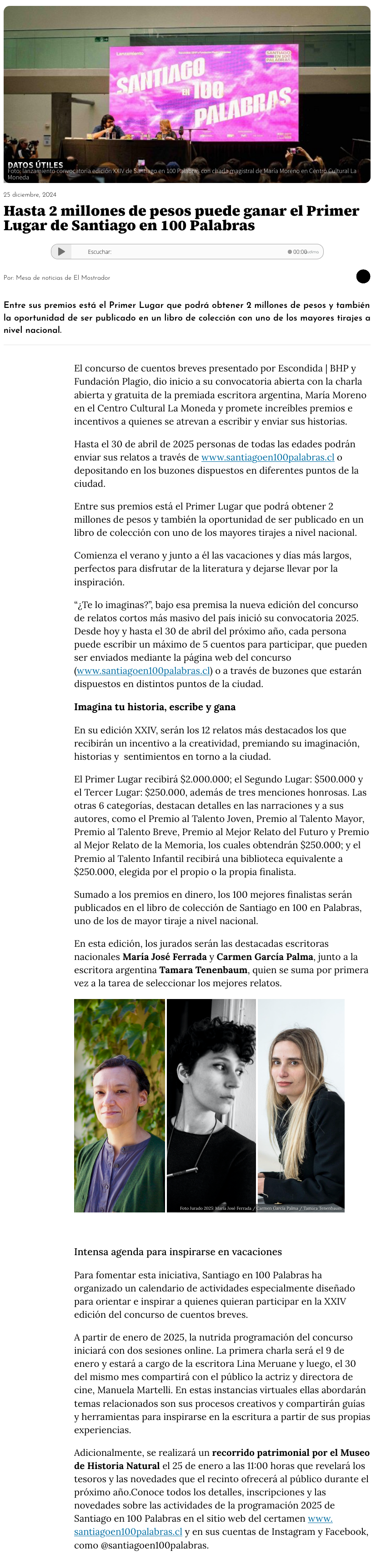Play the article audio (Escuchar)
376x1568 pixels.
coord(61,252)
